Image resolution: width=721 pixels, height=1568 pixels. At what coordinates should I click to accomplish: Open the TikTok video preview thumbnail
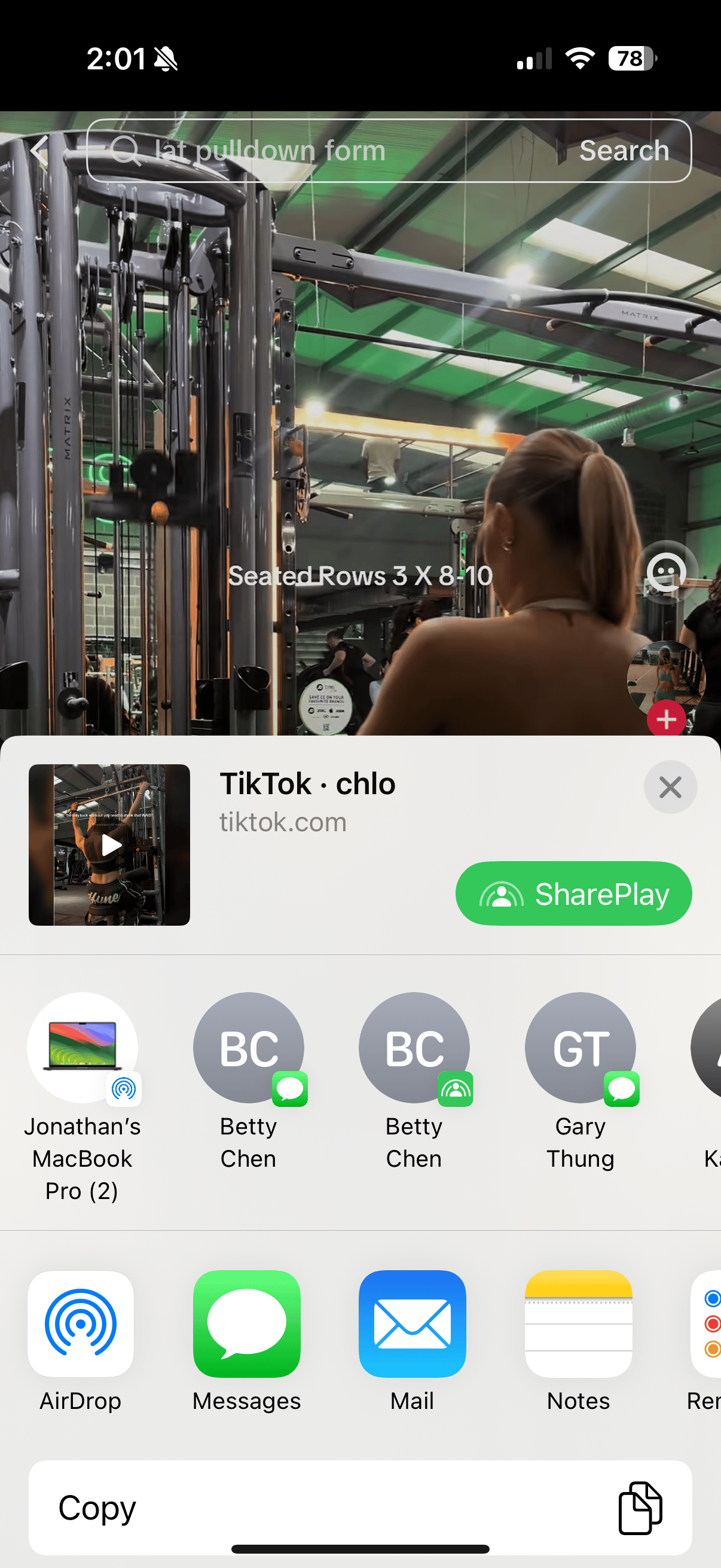pos(109,844)
